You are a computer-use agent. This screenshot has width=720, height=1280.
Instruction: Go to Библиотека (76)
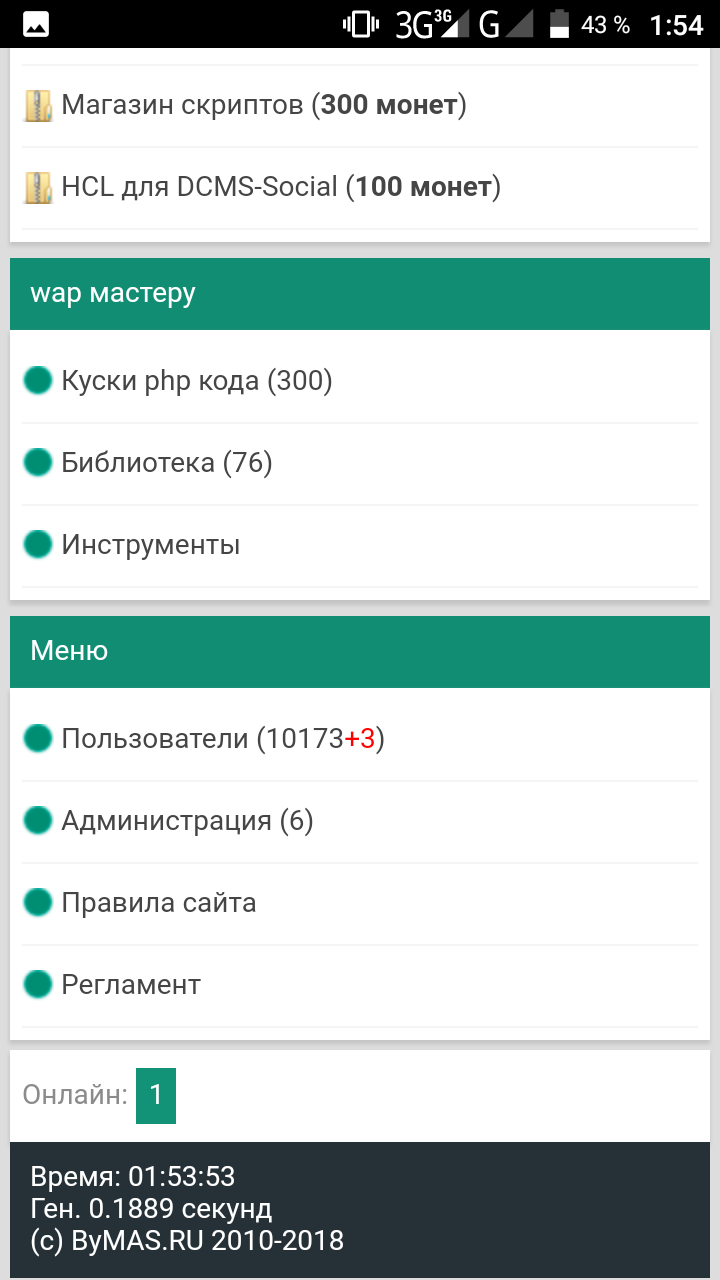166,463
